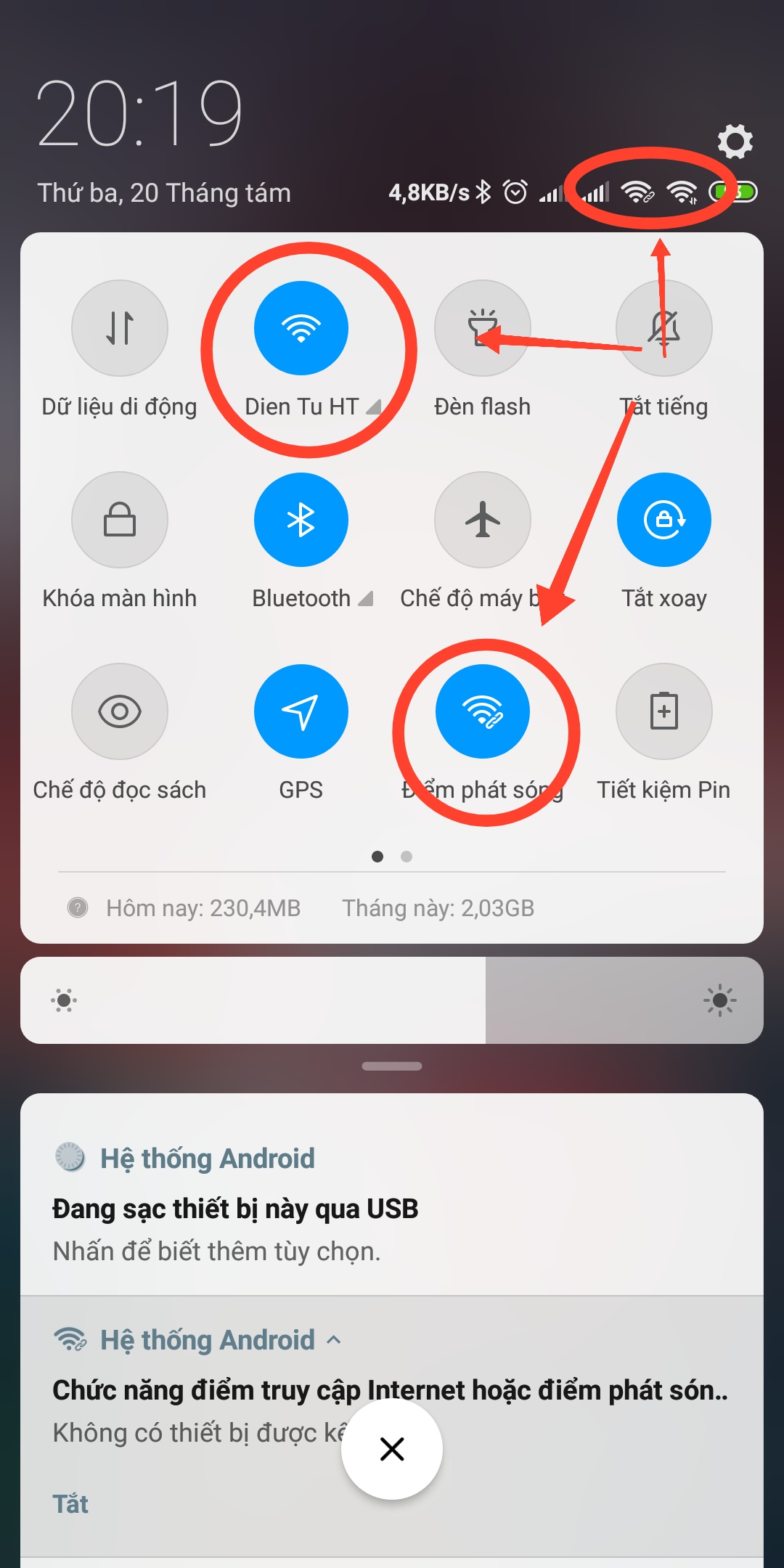The image size is (784, 1568).
Task: Enable Chế độ máy bay airplane mode
Action: click(x=483, y=520)
